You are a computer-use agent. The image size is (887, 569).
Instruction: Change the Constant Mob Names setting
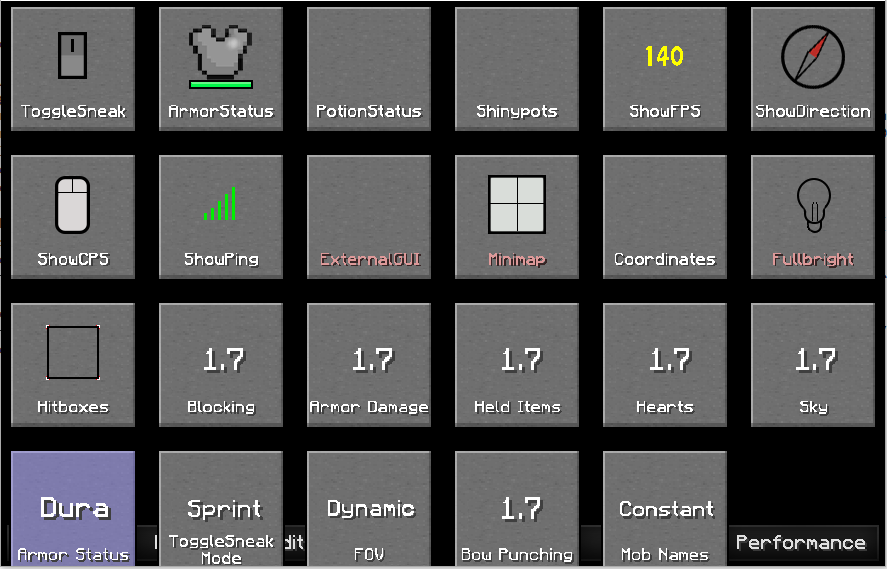pyautogui.click(x=665, y=508)
